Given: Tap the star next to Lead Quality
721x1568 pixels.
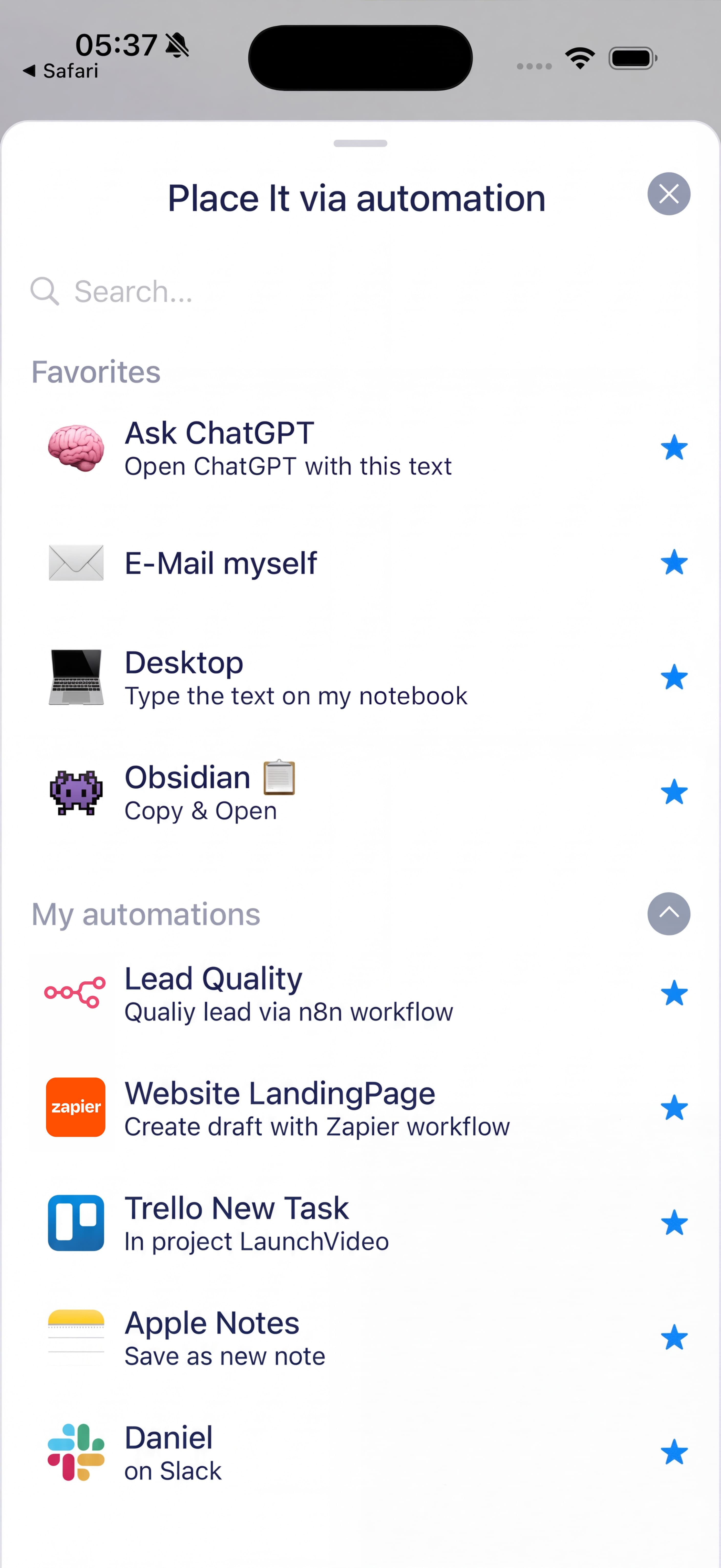Looking at the screenshot, I should [674, 993].
